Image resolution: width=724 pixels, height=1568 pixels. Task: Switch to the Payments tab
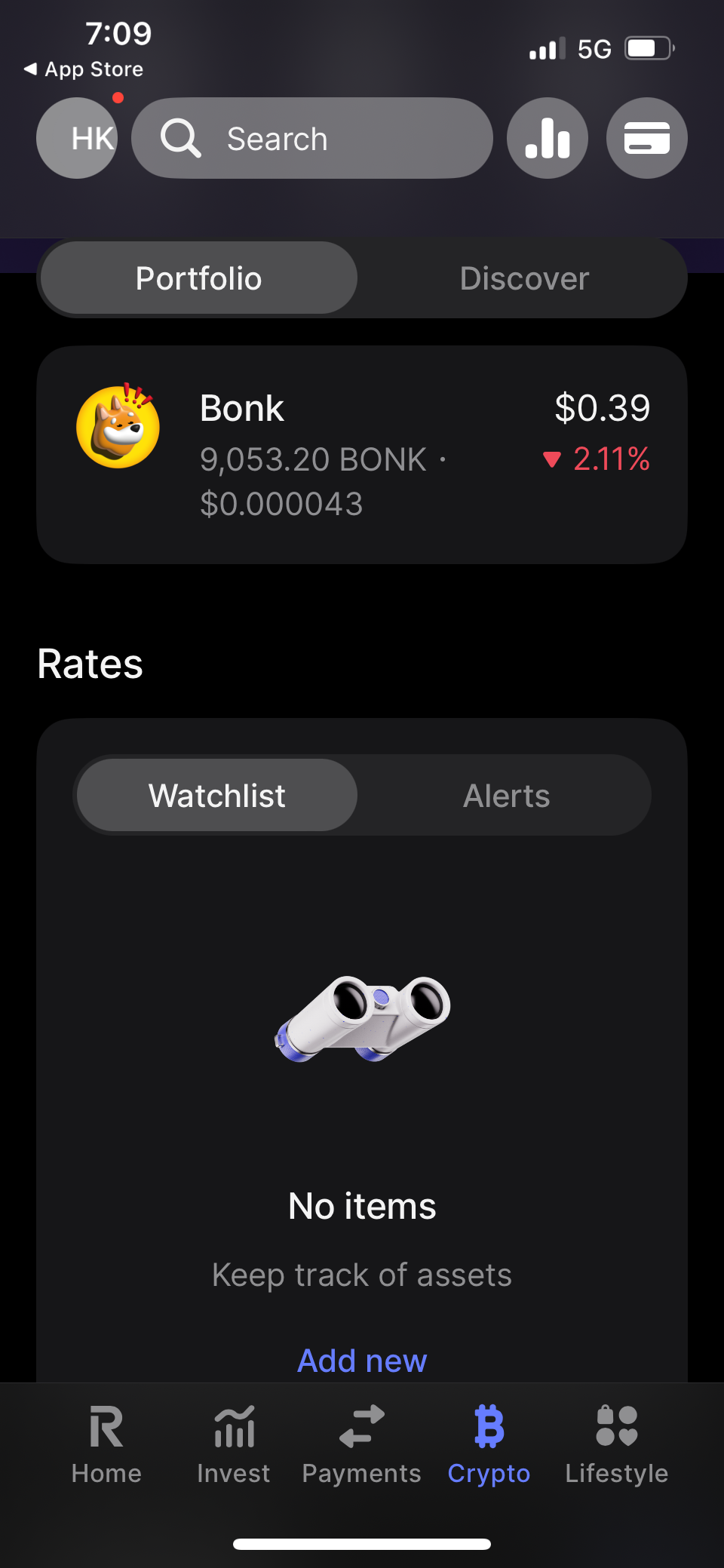pos(362,1444)
